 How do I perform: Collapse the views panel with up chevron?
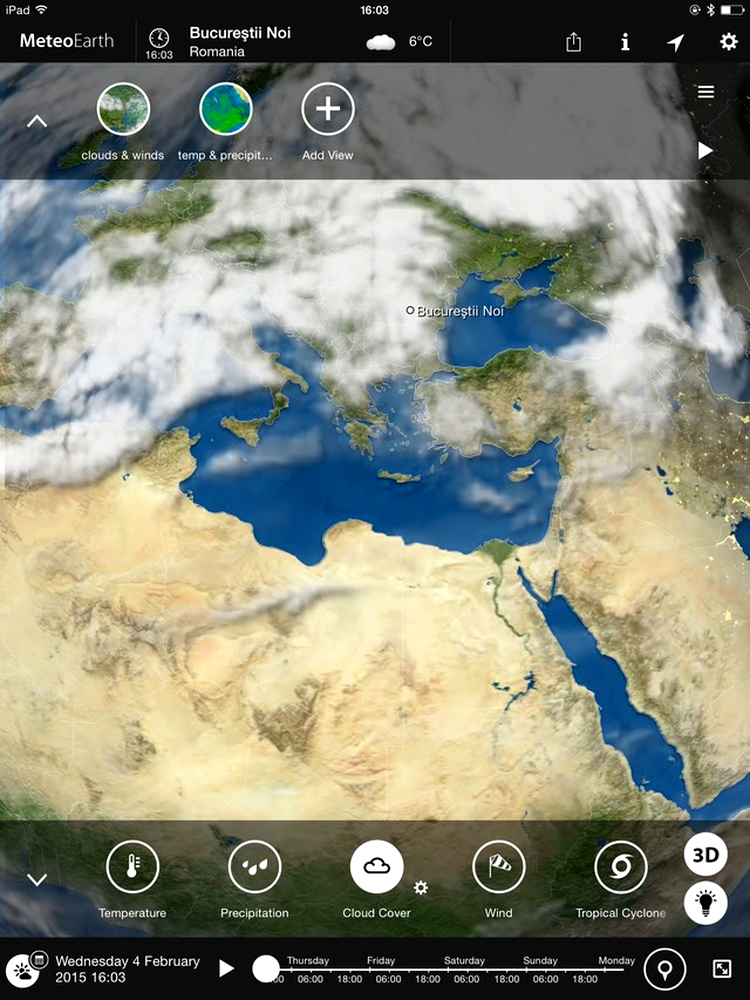pyautogui.click(x=37, y=122)
